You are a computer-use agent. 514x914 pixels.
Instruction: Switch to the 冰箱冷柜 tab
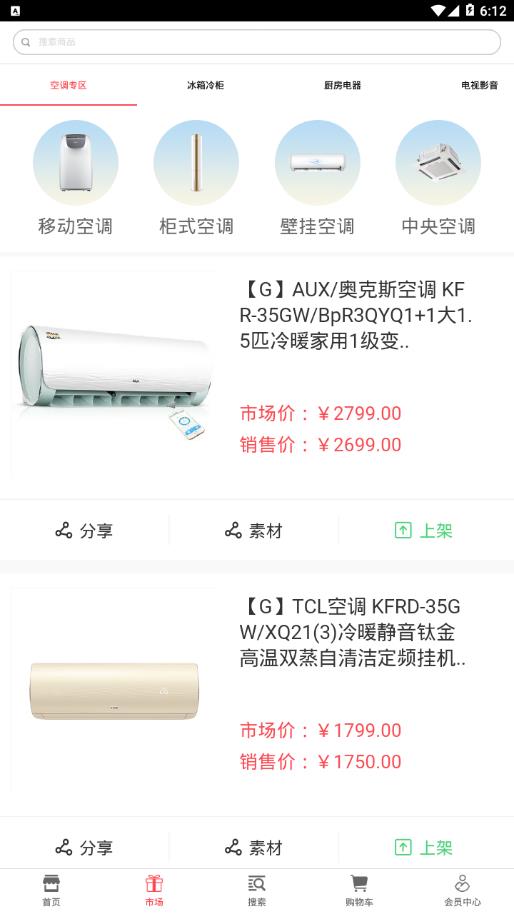[205, 85]
